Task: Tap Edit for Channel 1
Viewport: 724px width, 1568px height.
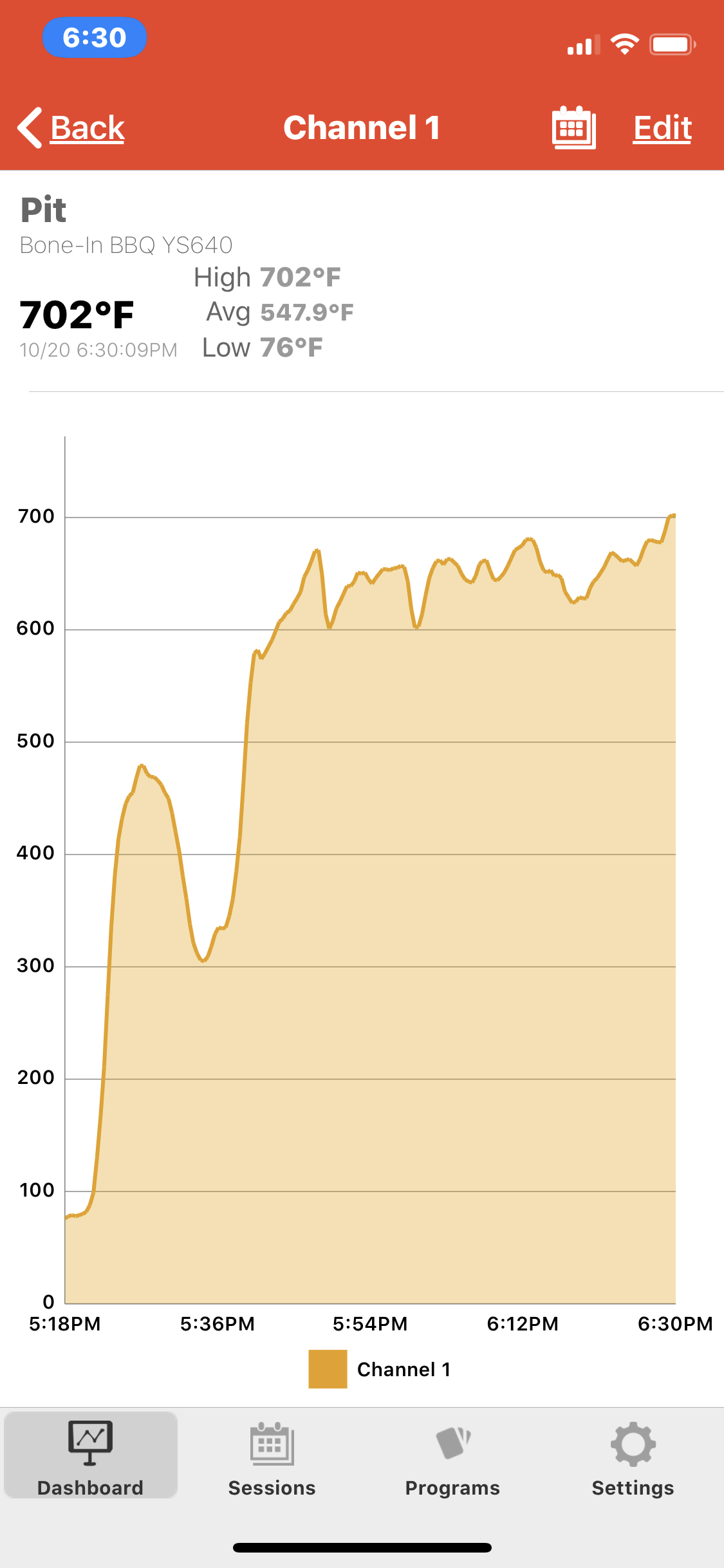Action: pos(662,128)
